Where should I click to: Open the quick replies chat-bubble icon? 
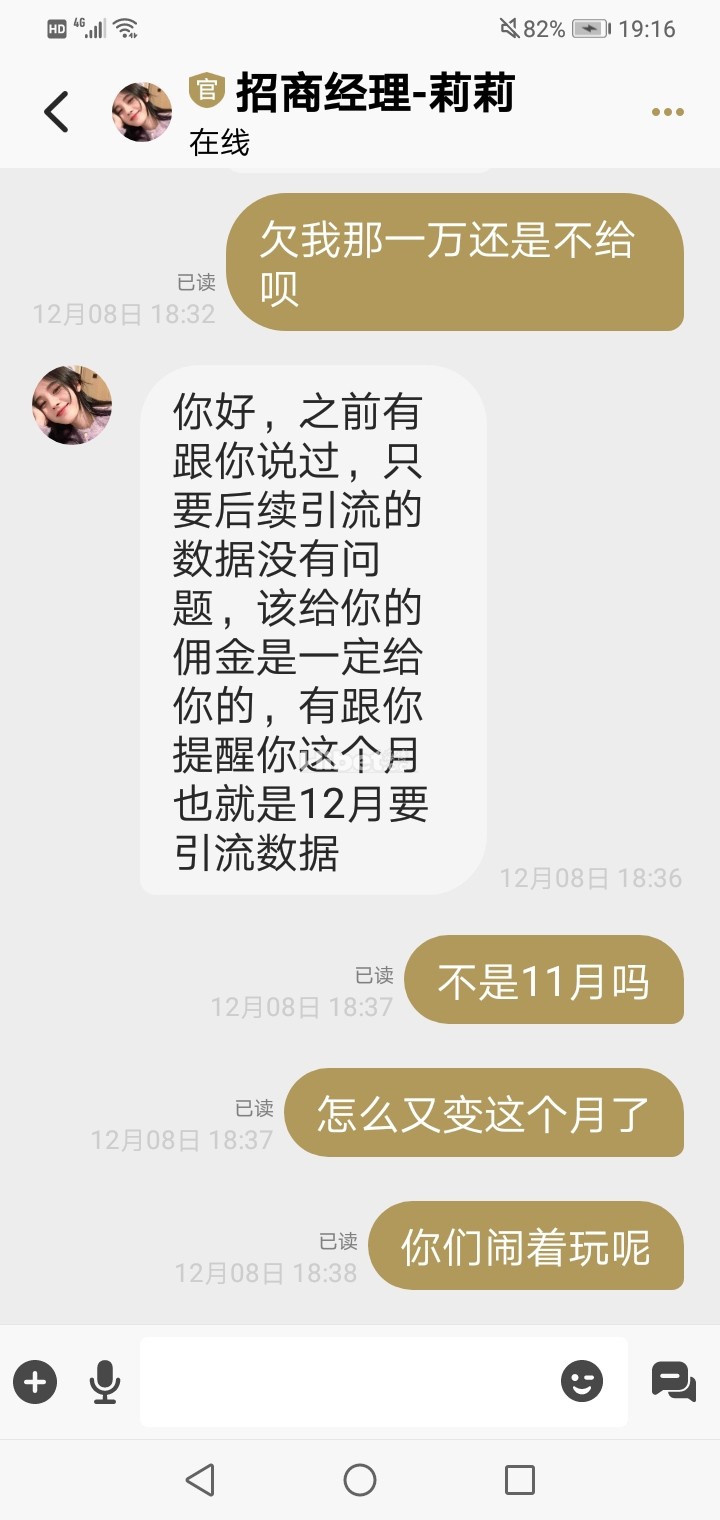[673, 1383]
